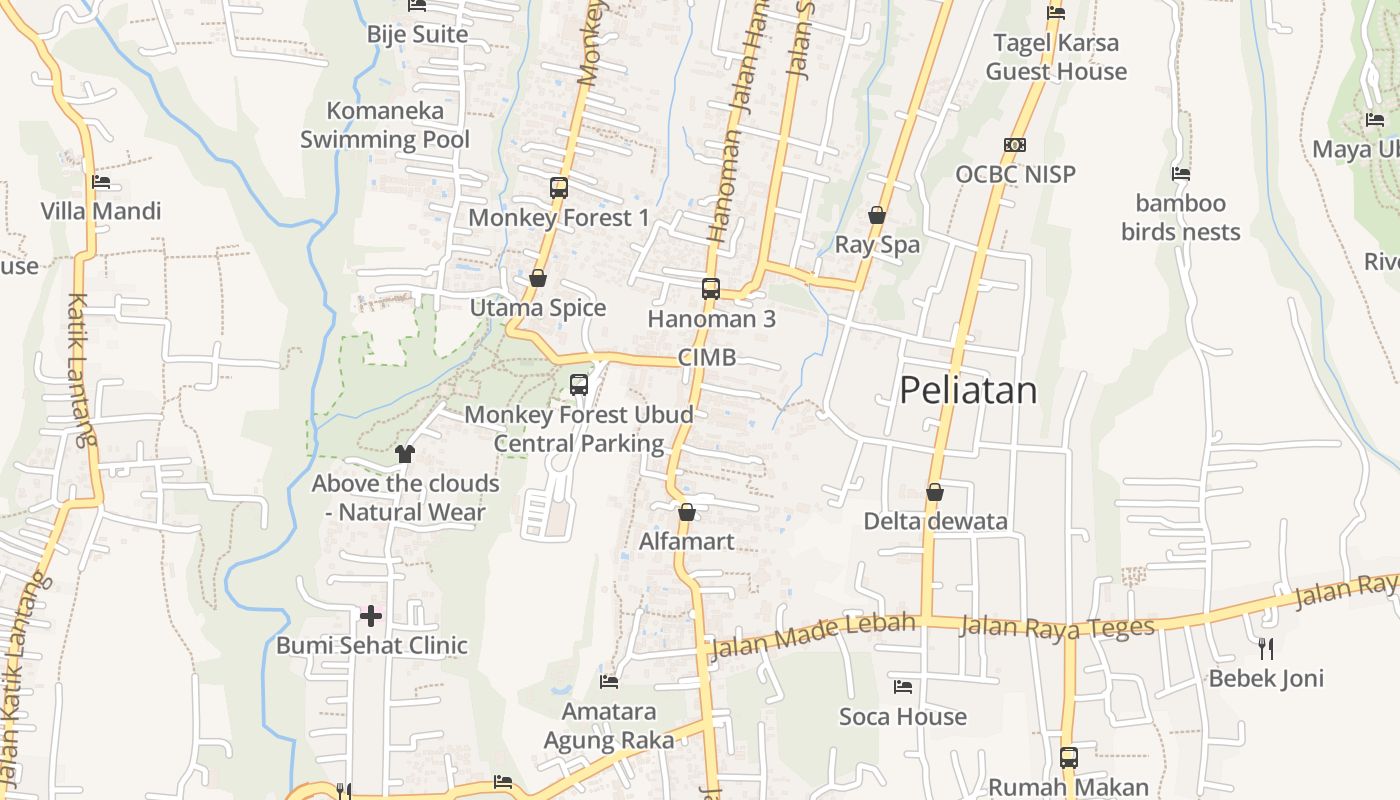Viewport: 1400px width, 800px height.
Task: Select the Hanoman 3 bus stop marker
Action: (x=711, y=289)
